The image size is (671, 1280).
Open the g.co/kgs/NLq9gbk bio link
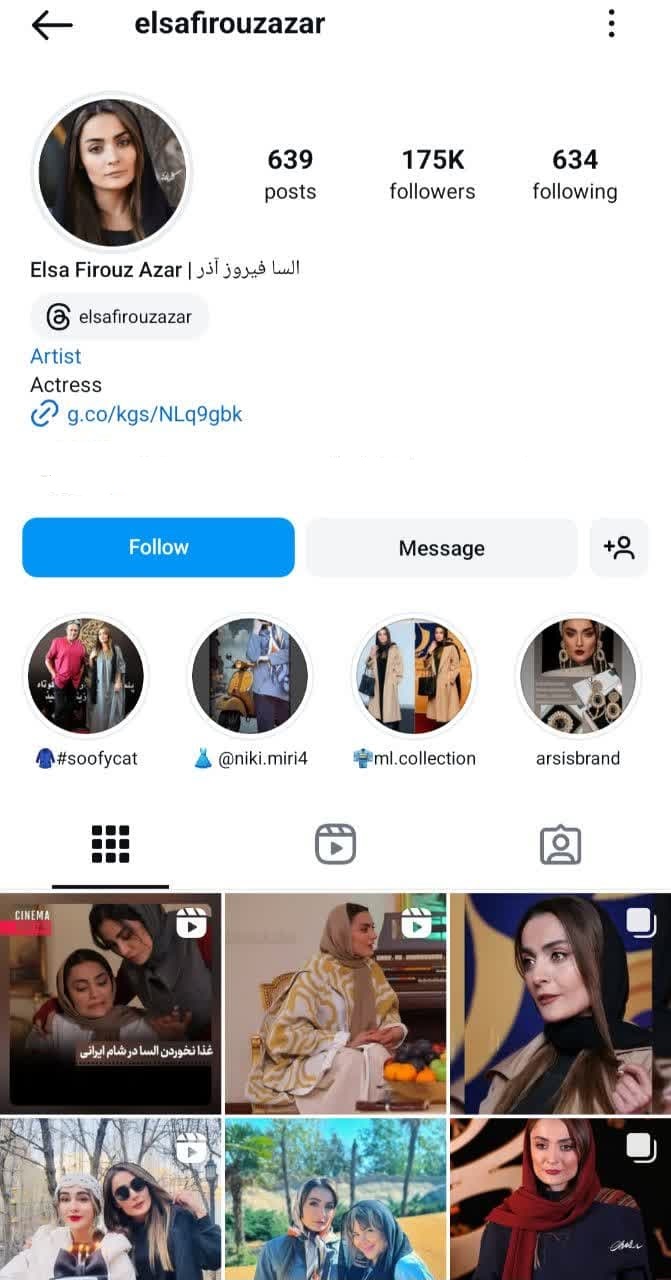coord(154,414)
